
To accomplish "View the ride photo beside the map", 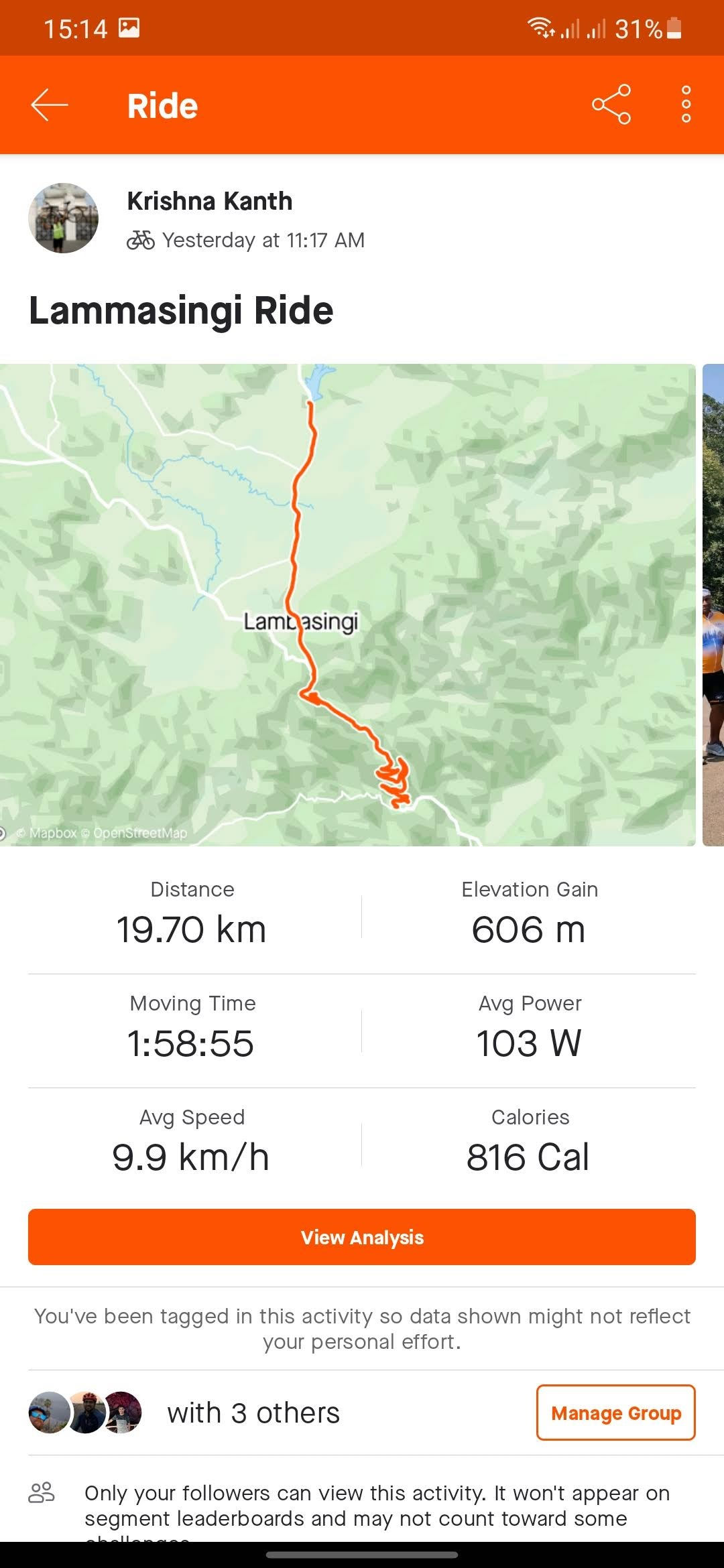I will [x=713, y=604].
